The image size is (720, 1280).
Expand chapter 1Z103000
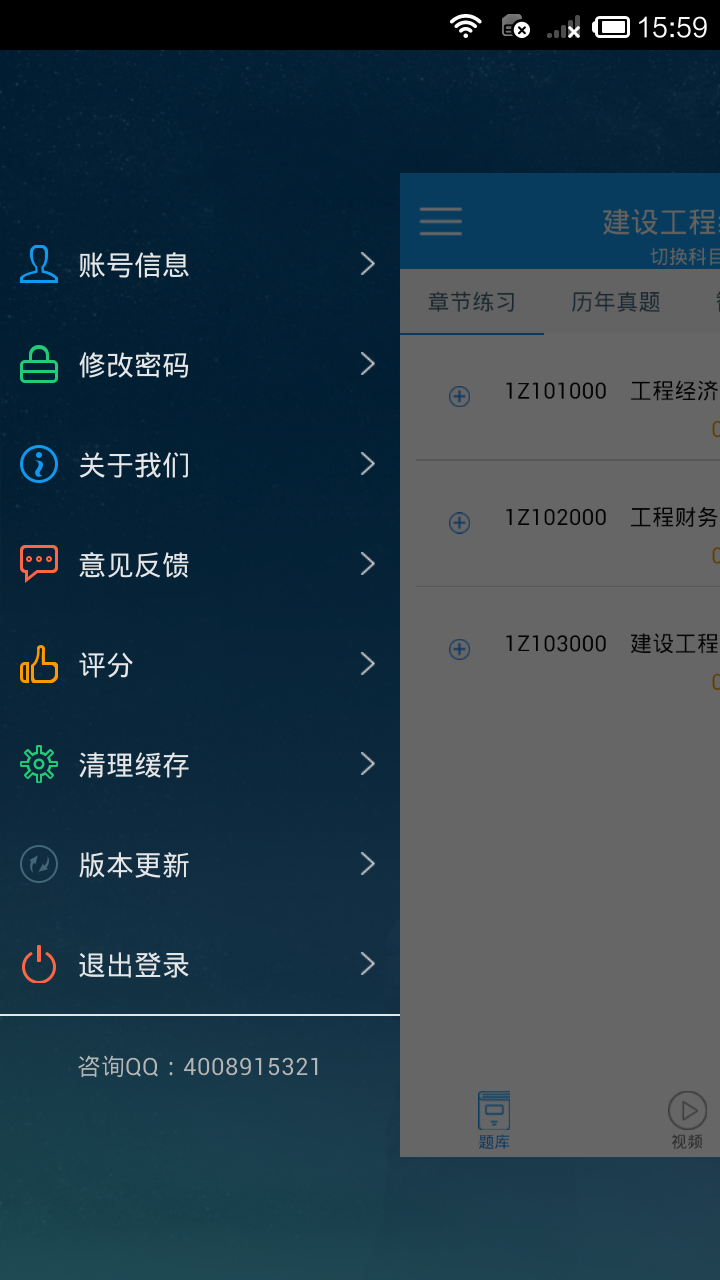pos(459,649)
